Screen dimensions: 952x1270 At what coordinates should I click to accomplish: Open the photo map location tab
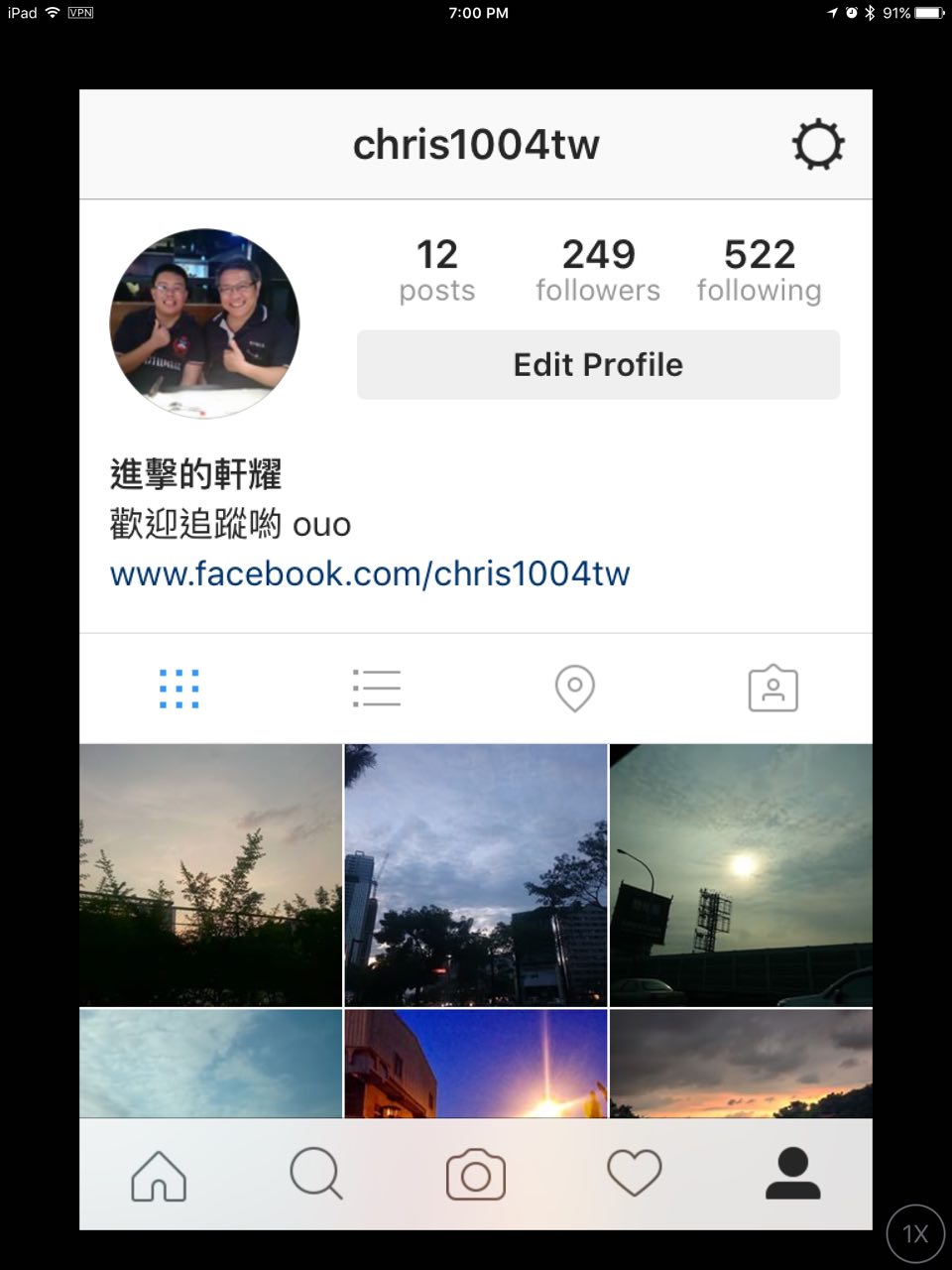(x=575, y=688)
